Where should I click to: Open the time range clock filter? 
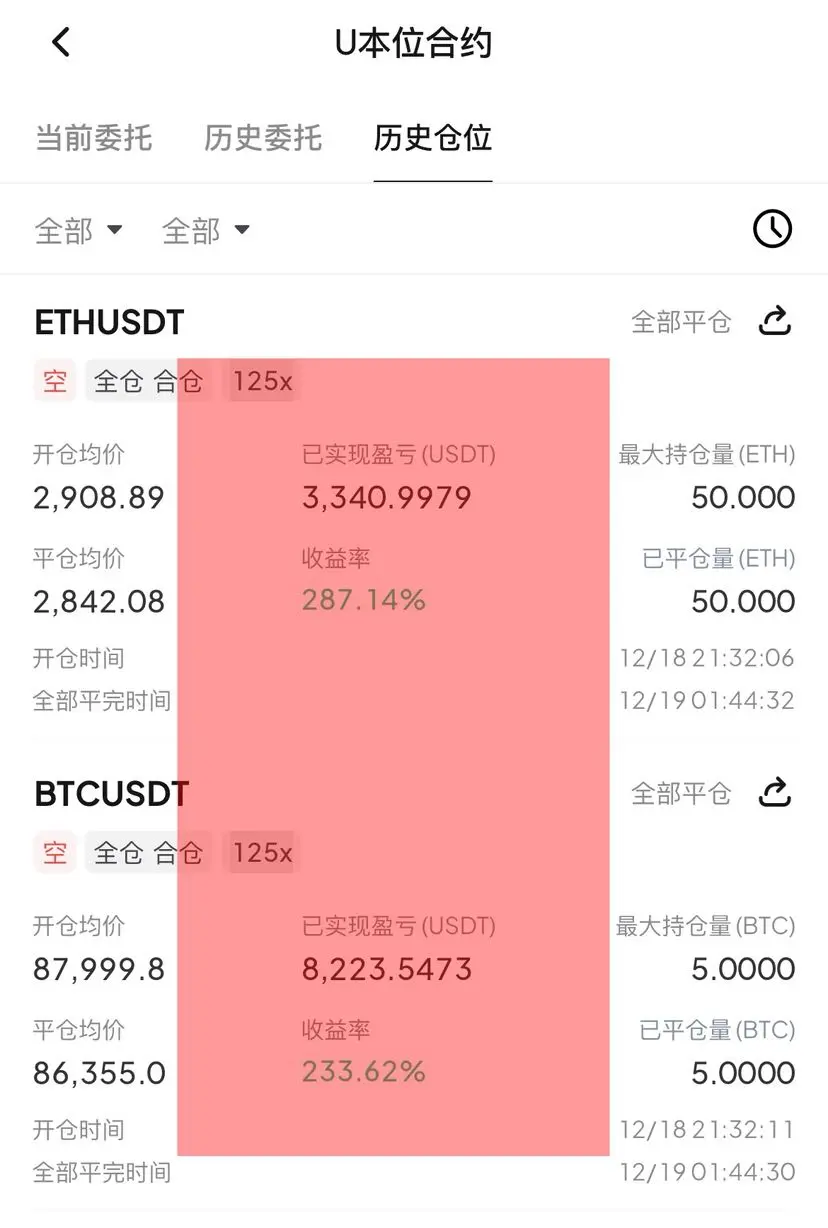tap(771, 229)
